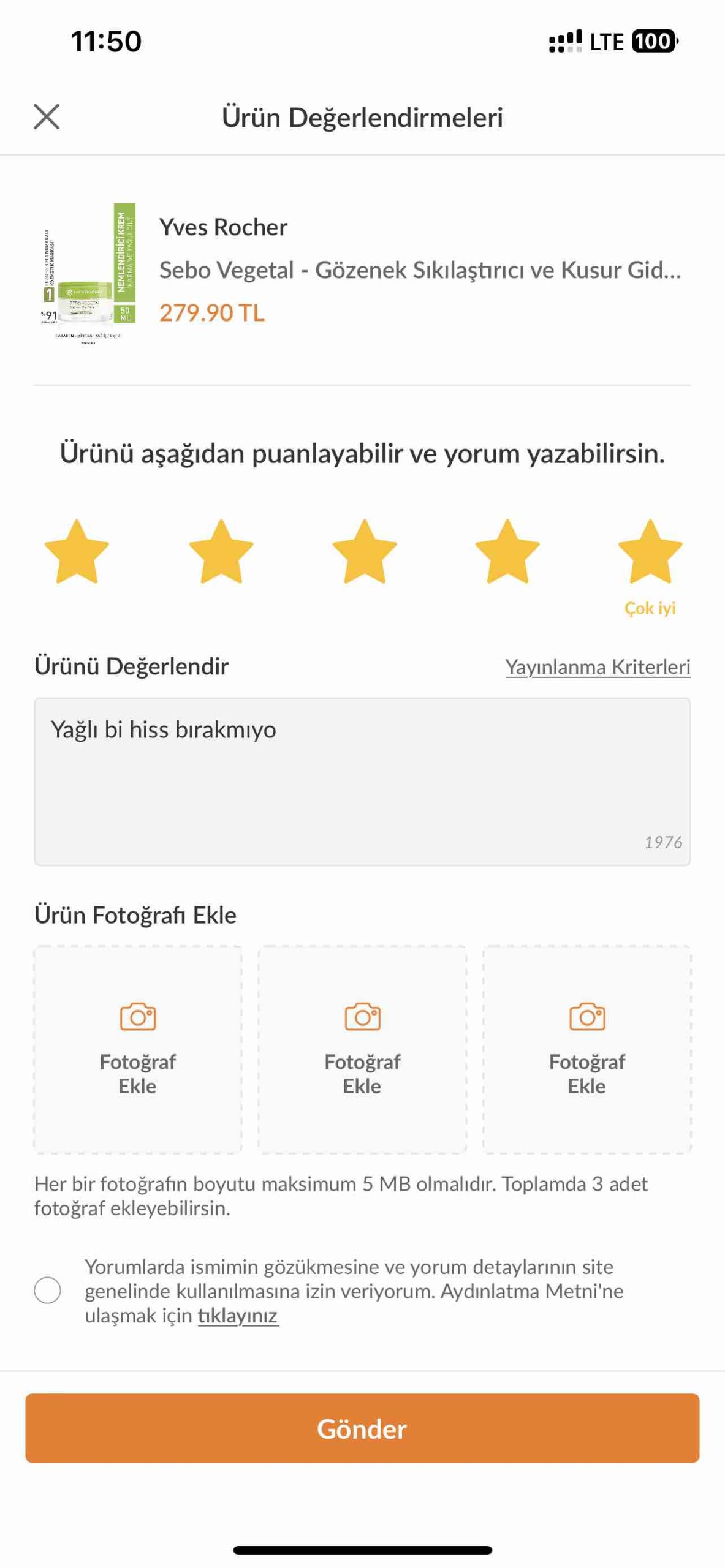Edit the review text field
Viewport: 725px width, 1568px height.
coord(362,781)
